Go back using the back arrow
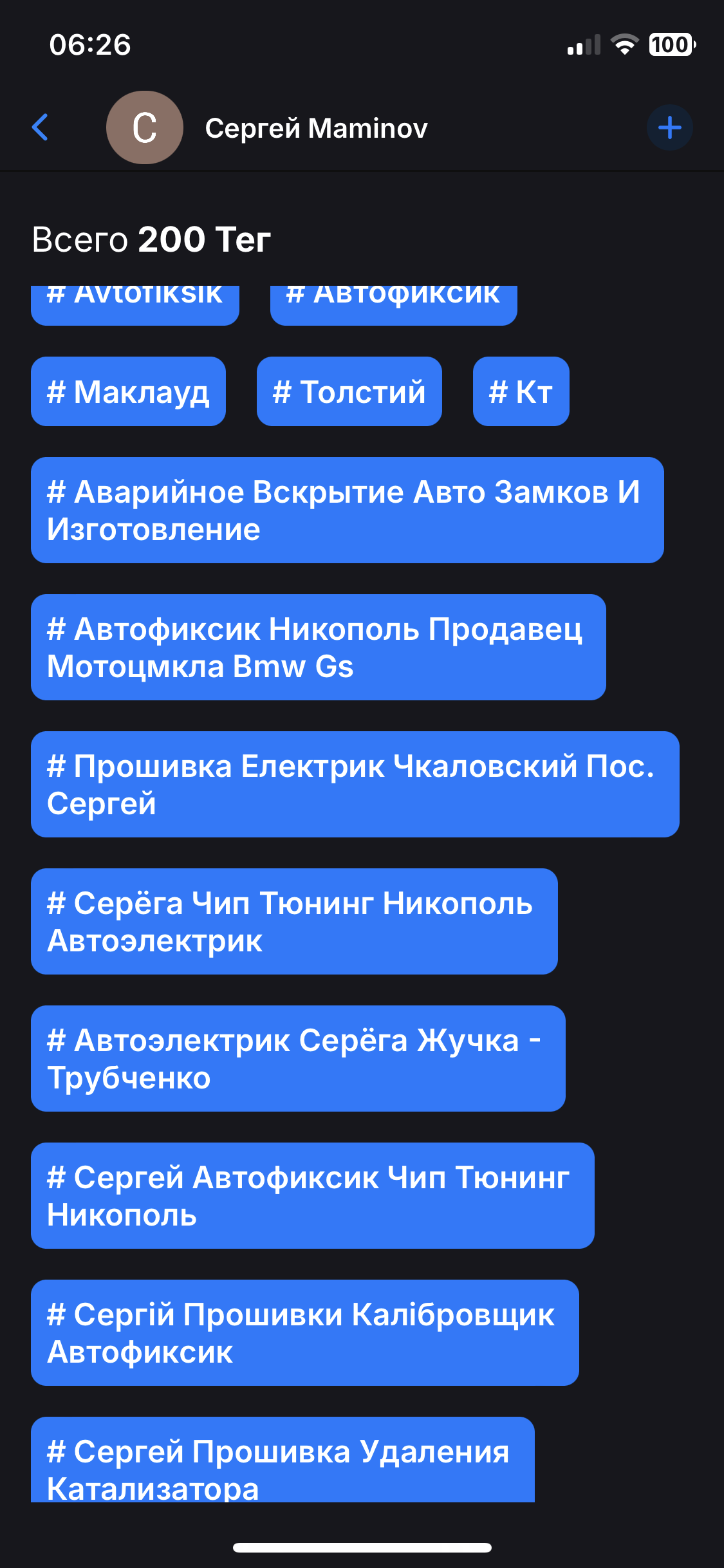 41,127
